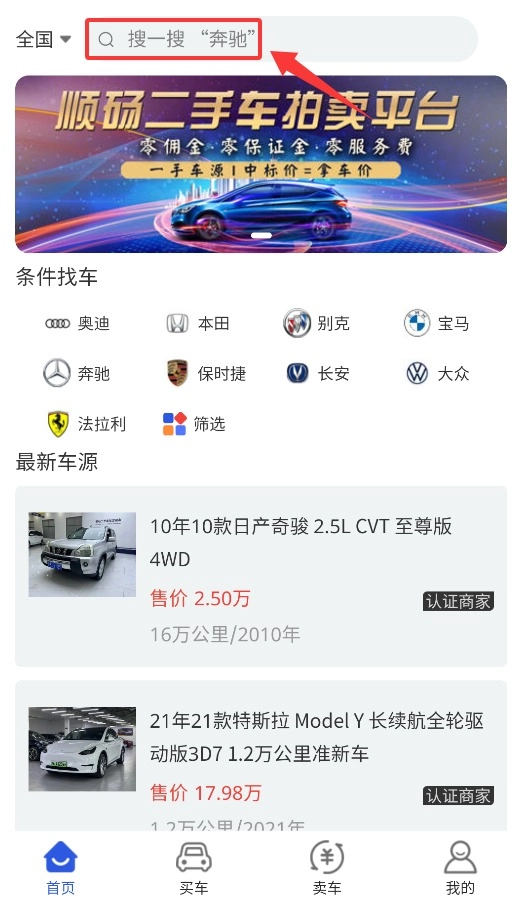Return to the 首页 tab
Image resolution: width=516 pixels, height=903 pixels.
tap(60, 868)
